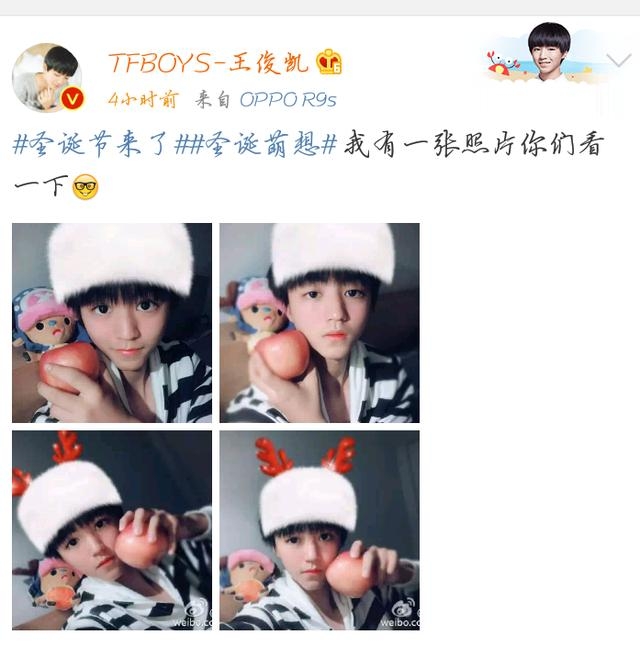Viewport: 640px width, 646px height.
Task: Open the OPPO R9s source link
Action: (285, 100)
